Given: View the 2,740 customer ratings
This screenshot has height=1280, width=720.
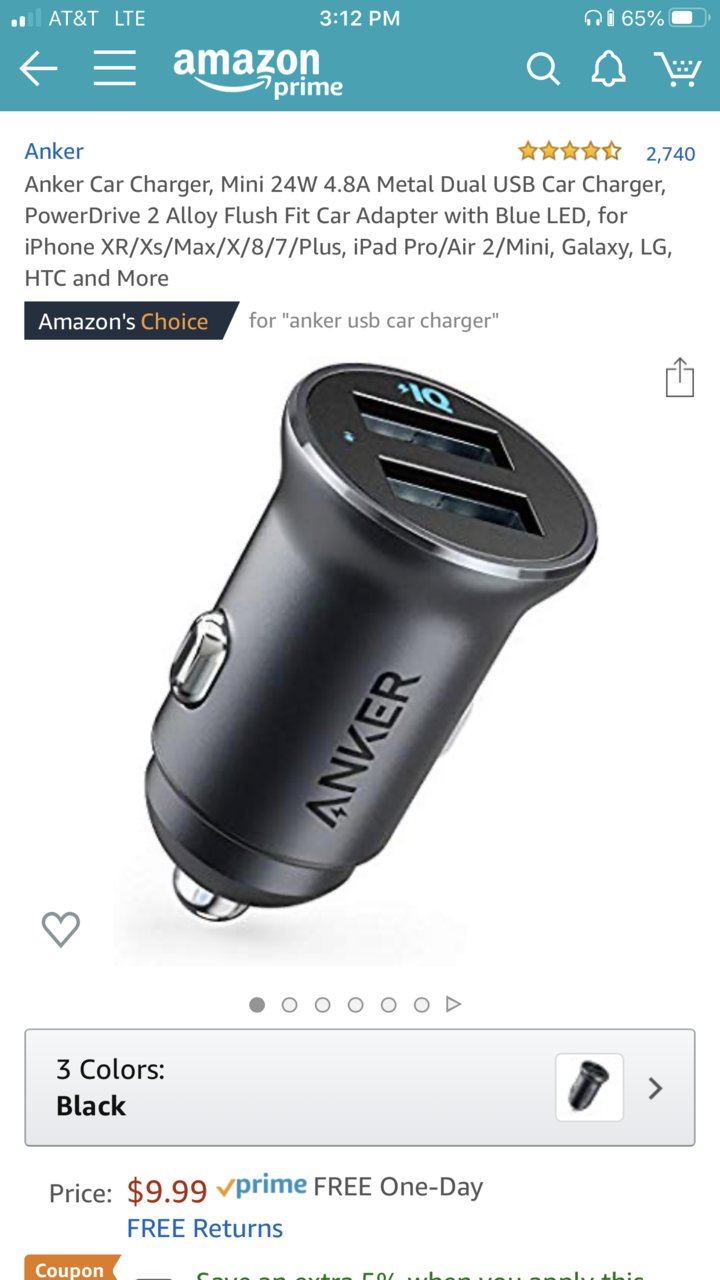Looking at the screenshot, I should tap(670, 153).
